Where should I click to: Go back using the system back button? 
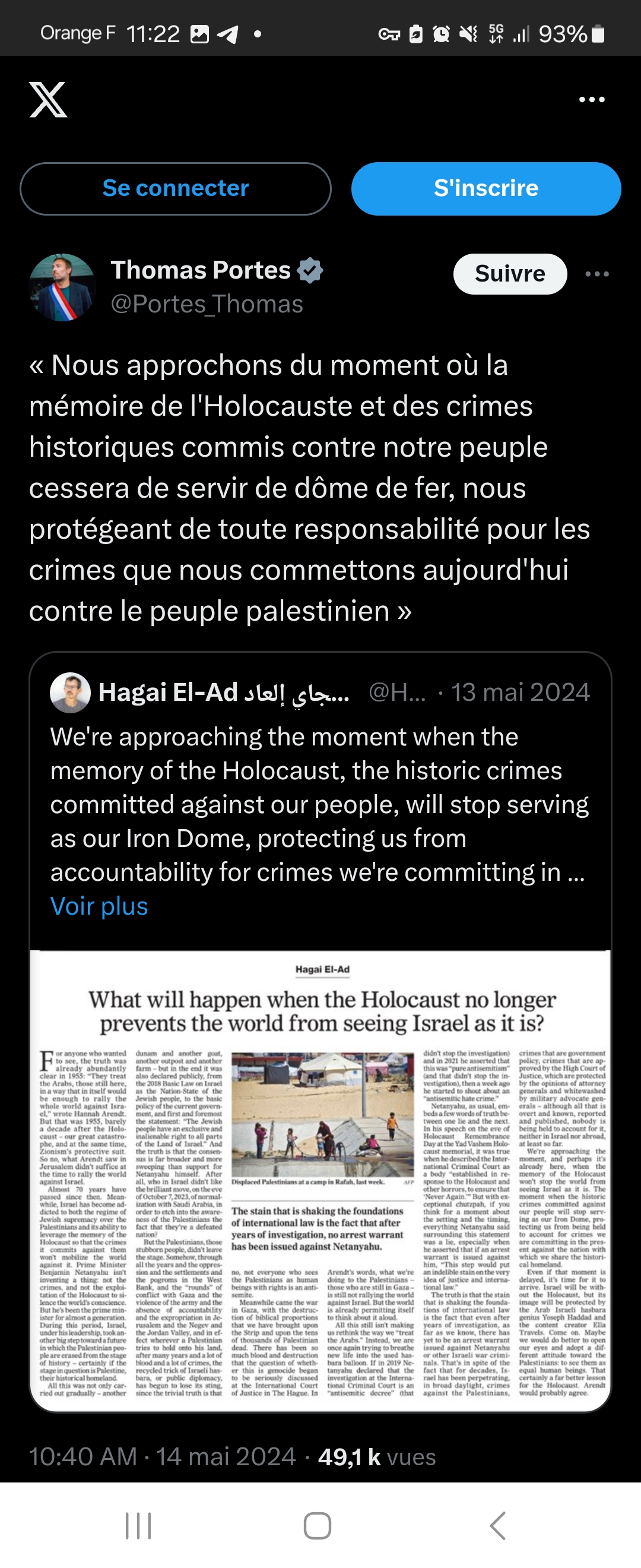click(x=497, y=1526)
